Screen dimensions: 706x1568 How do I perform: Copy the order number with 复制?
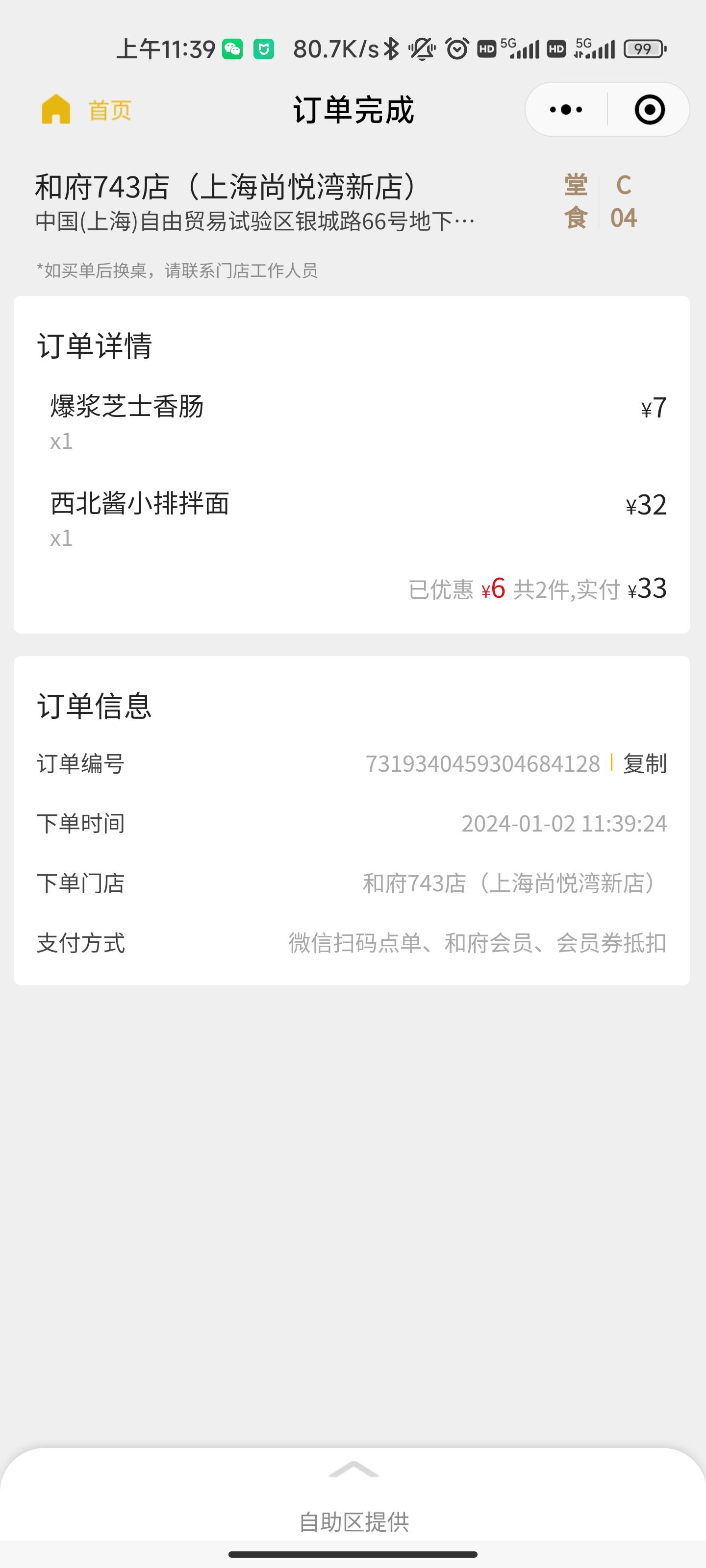pyautogui.click(x=645, y=763)
